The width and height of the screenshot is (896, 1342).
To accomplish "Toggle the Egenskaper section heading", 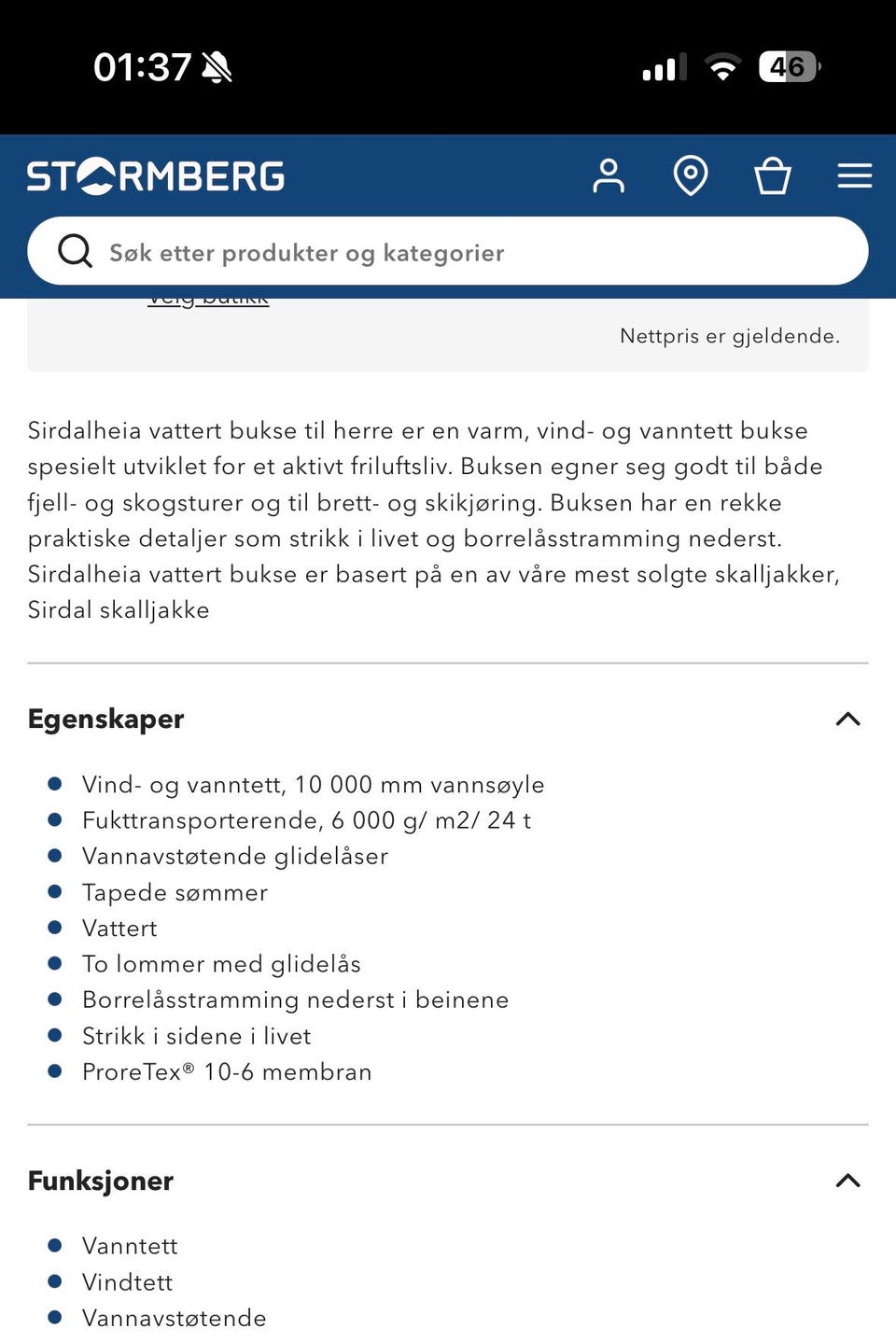I will [105, 719].
